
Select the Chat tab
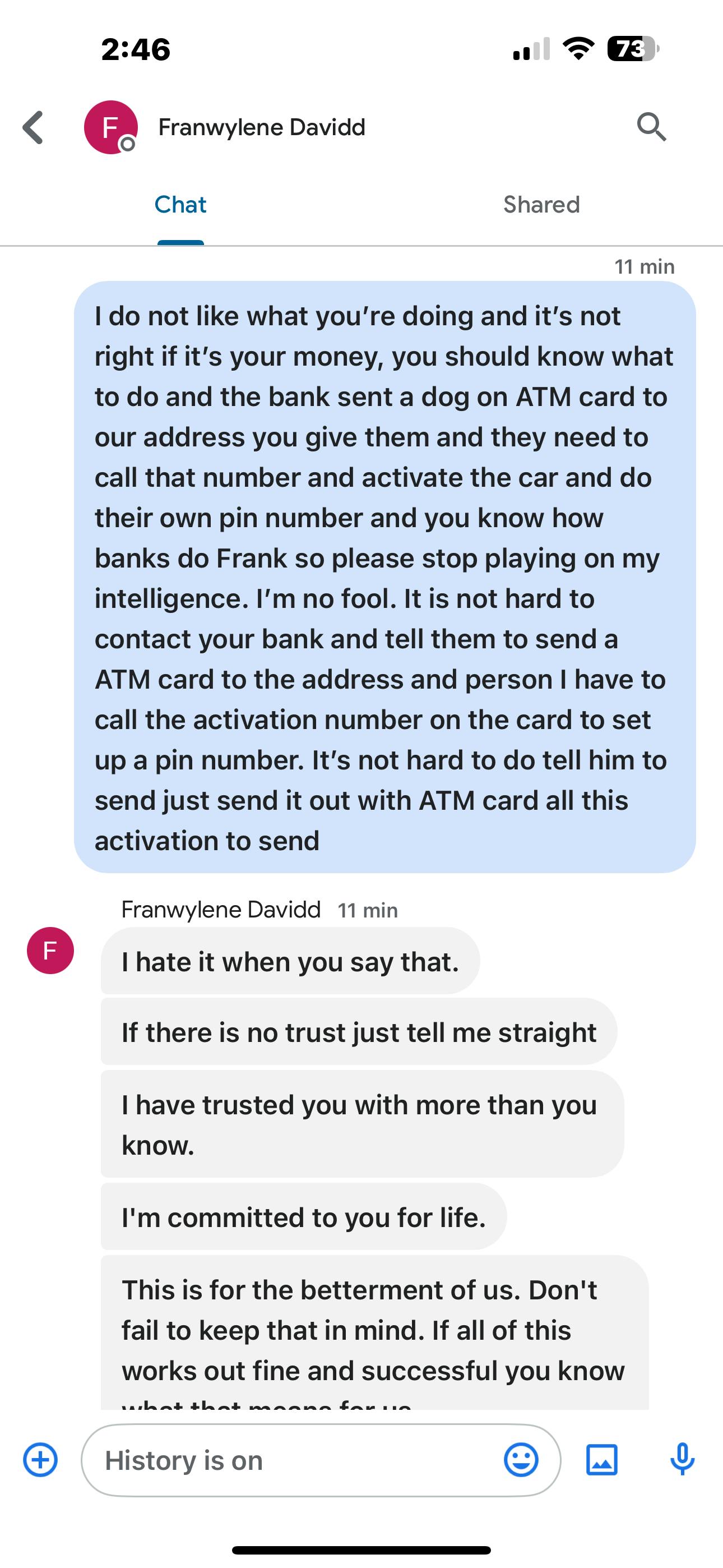180,205
